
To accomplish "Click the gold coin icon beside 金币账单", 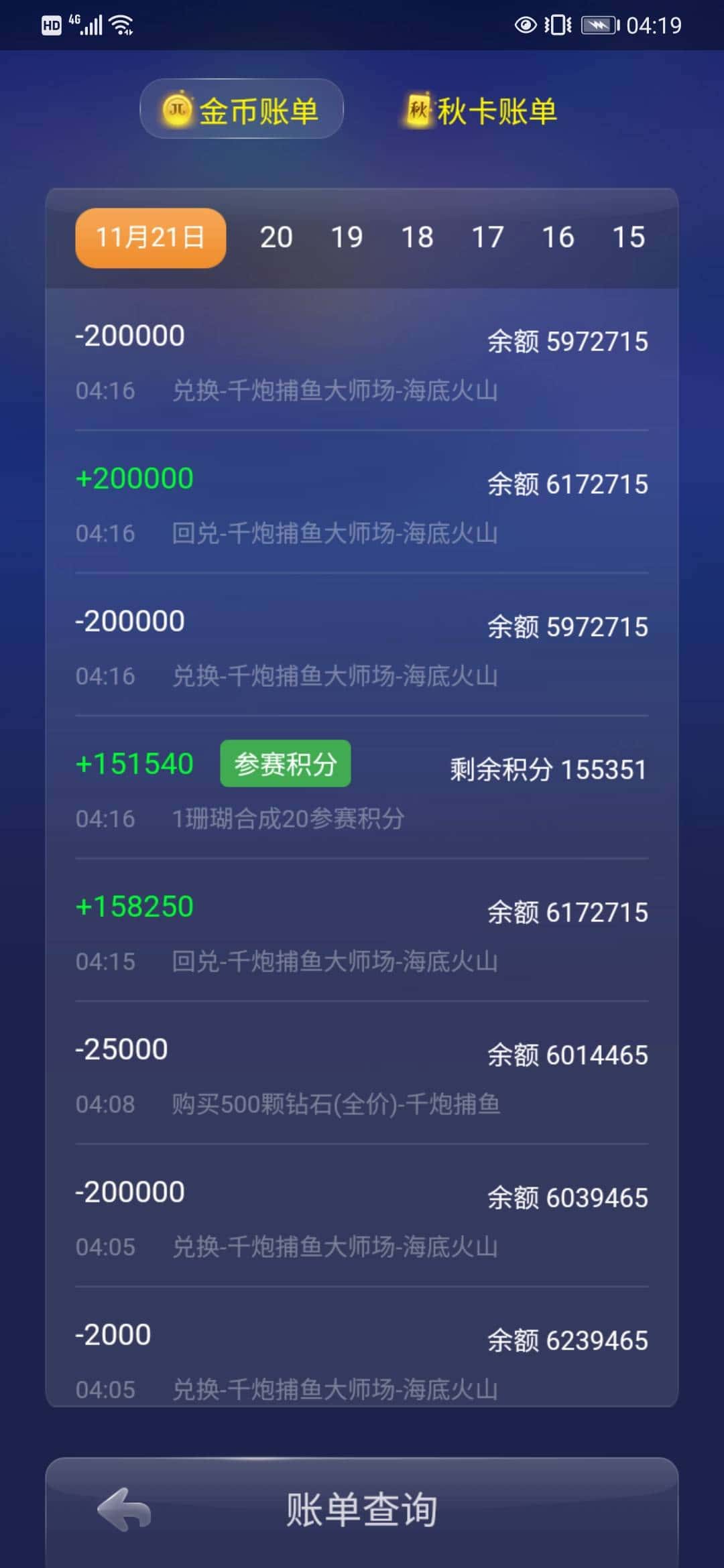I will pos(176,109).
